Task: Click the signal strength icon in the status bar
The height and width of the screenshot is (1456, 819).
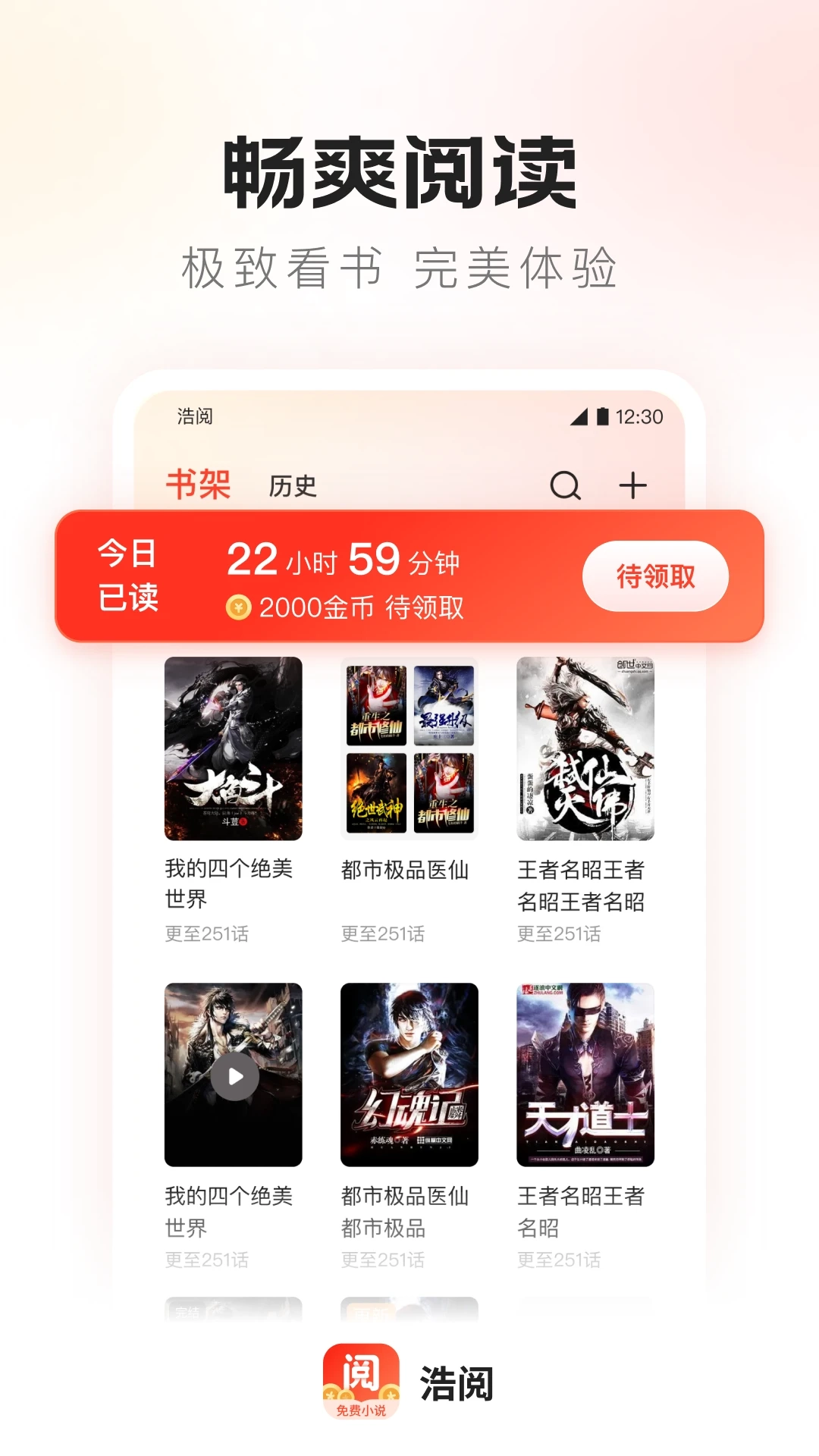Action: click(x=578, y=416)
